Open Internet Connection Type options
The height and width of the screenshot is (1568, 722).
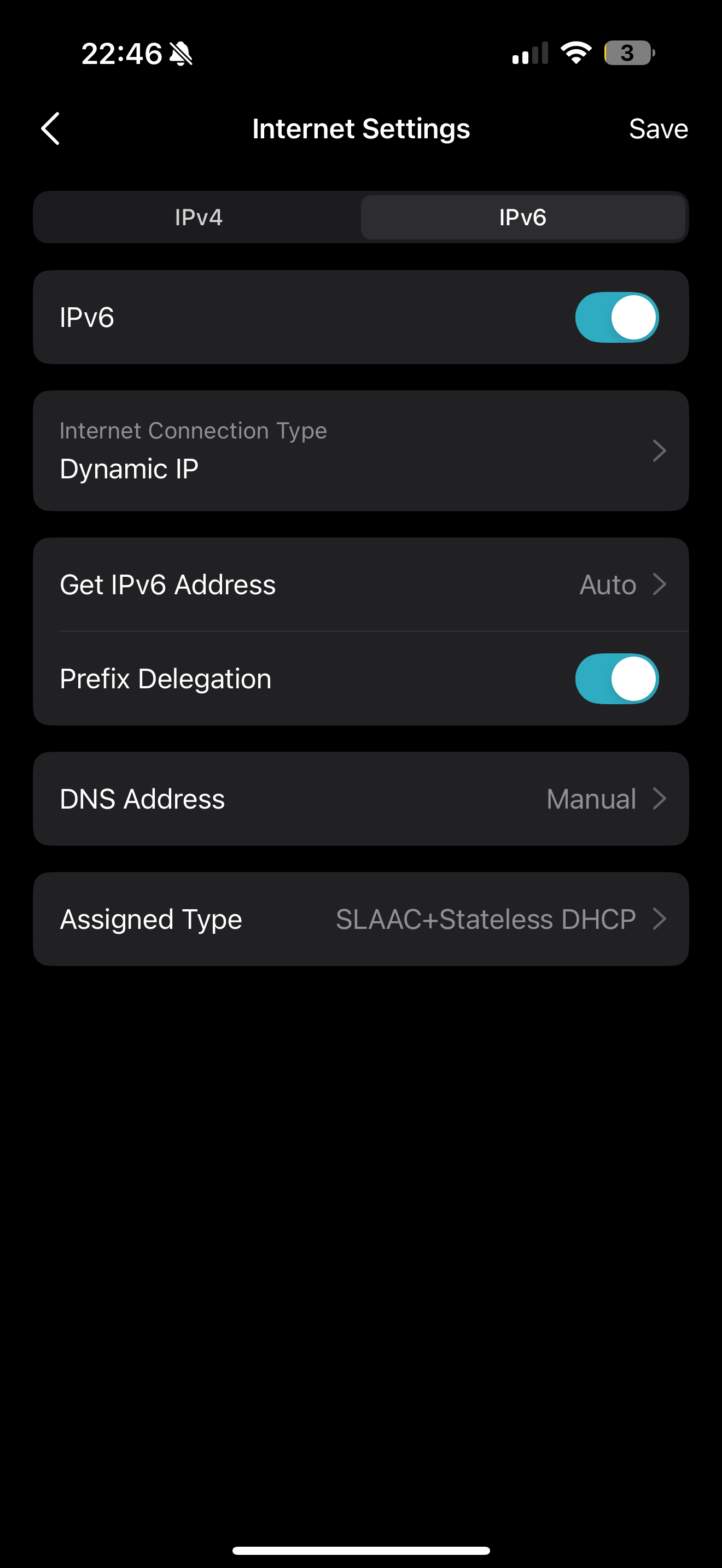pyautogui.click(x=360, y=450)
